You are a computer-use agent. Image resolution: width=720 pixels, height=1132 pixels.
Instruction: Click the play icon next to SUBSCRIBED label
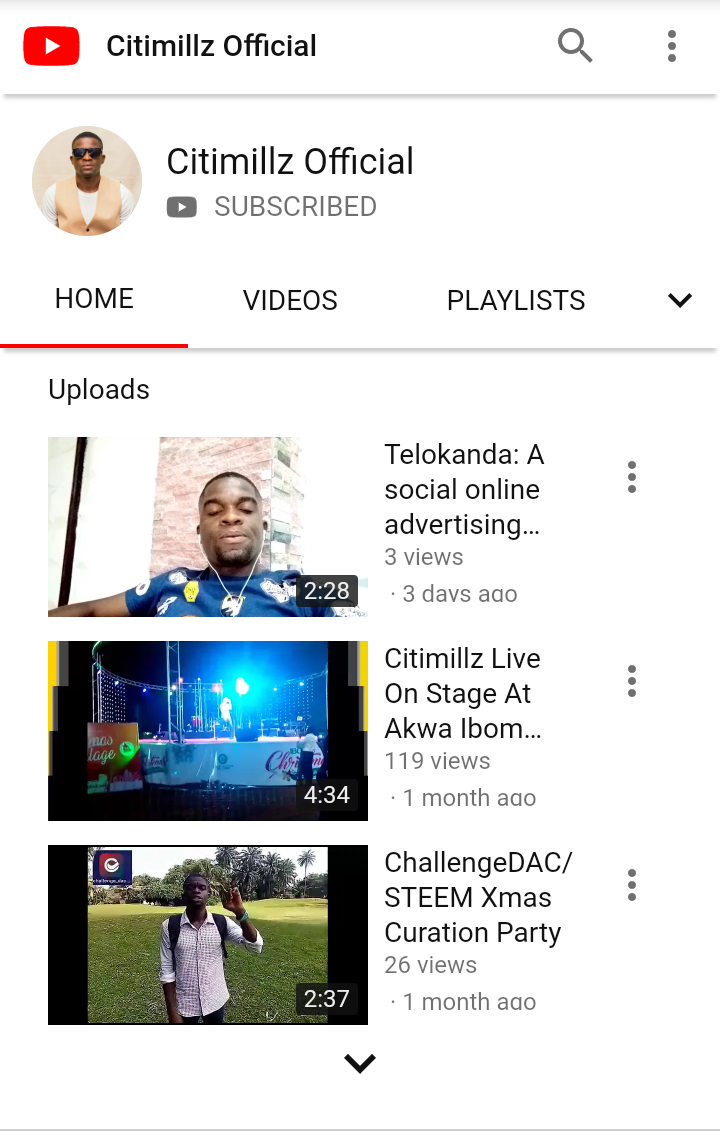[181, 207]
